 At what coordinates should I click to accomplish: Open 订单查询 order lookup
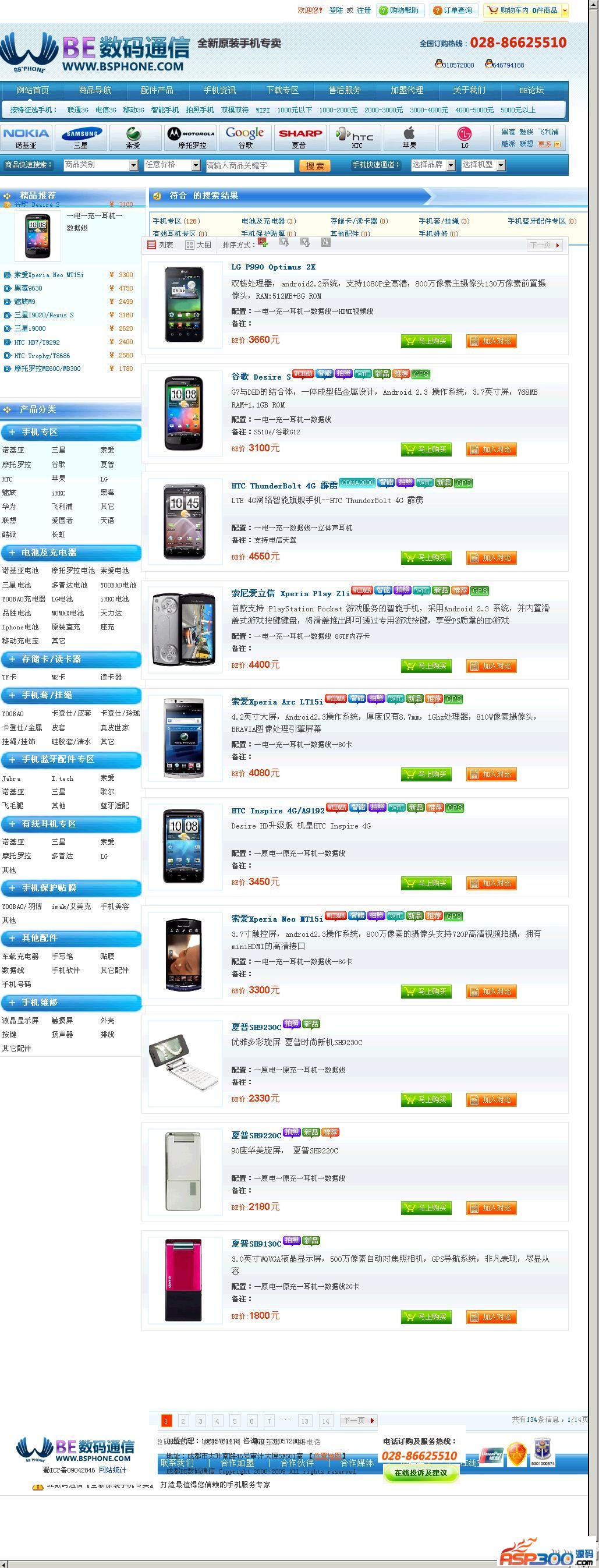pyautogui.click(x=452, y=10)
